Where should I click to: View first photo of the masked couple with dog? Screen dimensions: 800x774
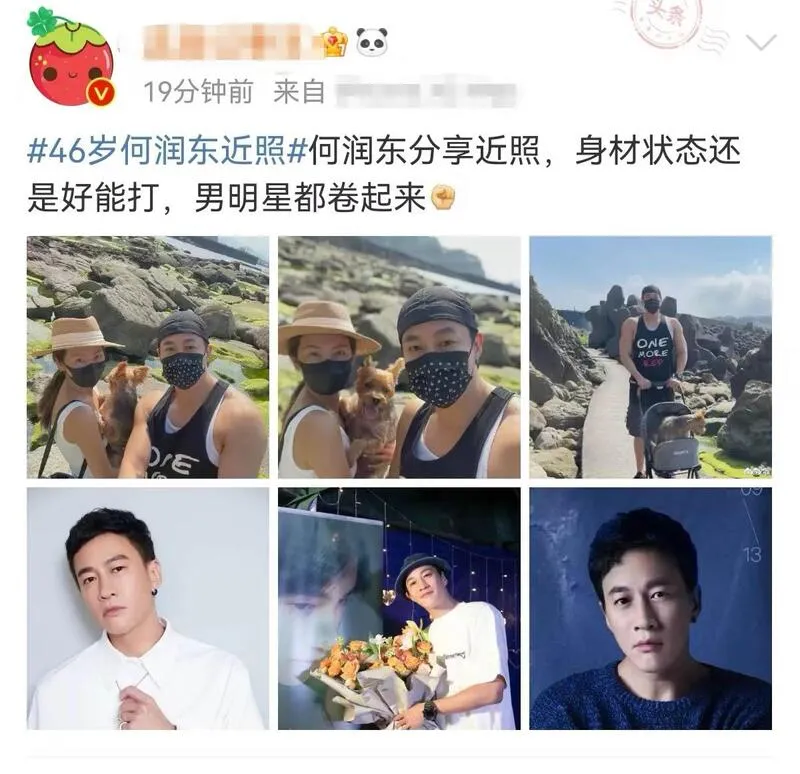(147, 357)
